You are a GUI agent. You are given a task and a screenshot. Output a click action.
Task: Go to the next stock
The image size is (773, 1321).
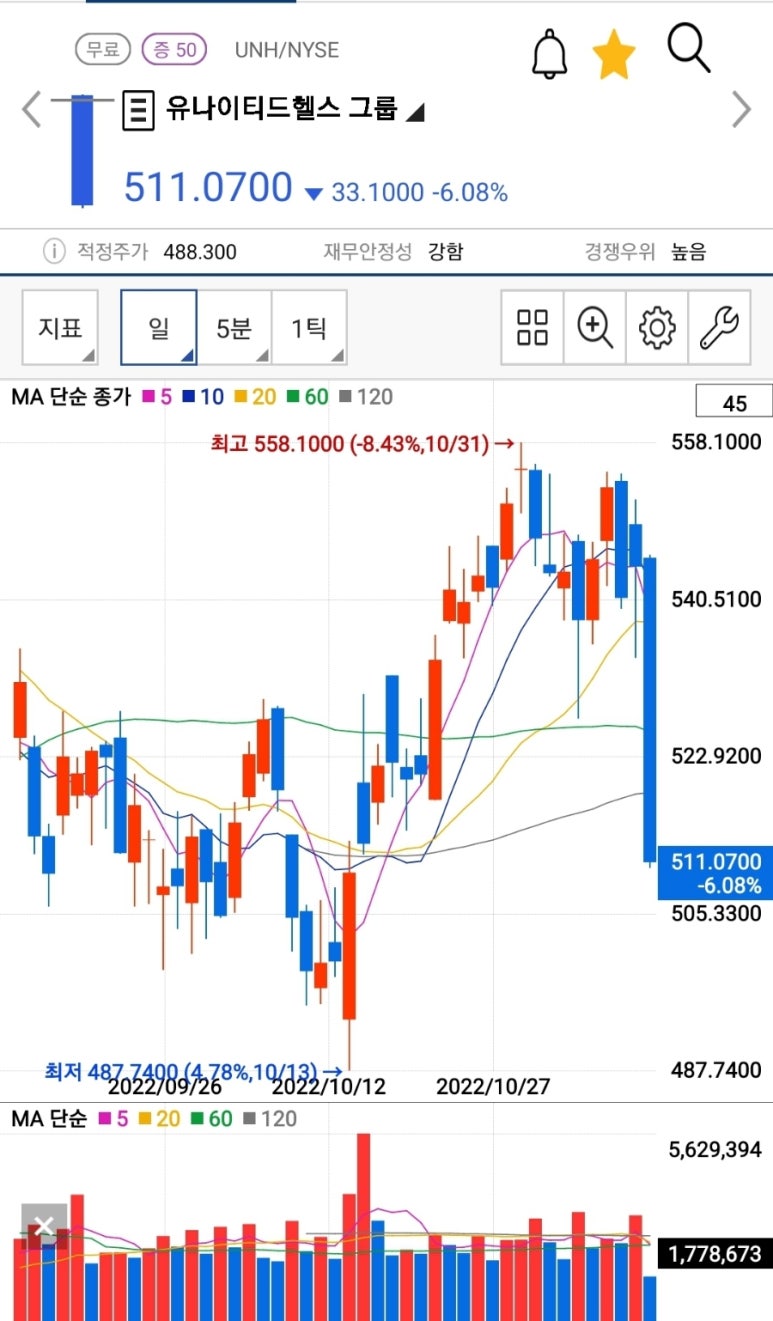point(741,109)
